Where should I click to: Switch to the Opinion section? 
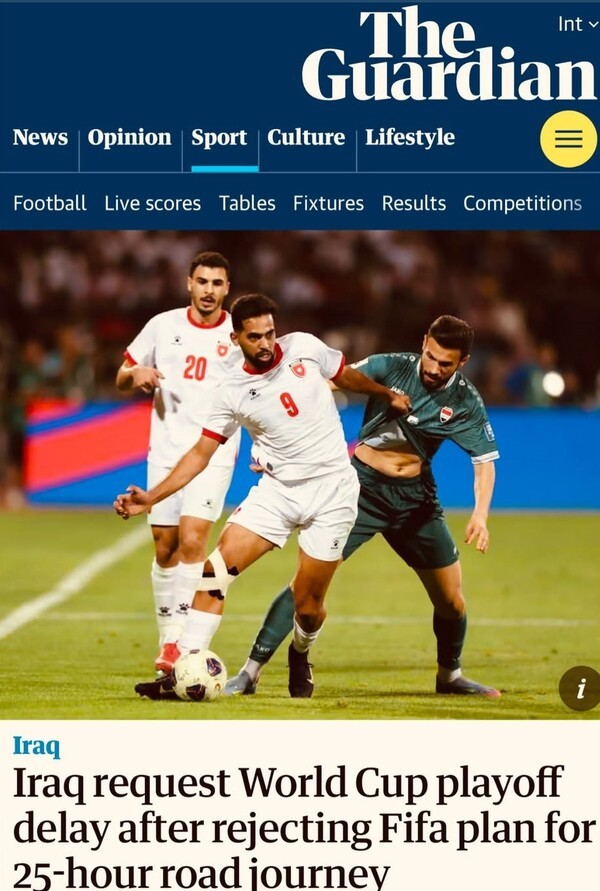tap(129, 138)
